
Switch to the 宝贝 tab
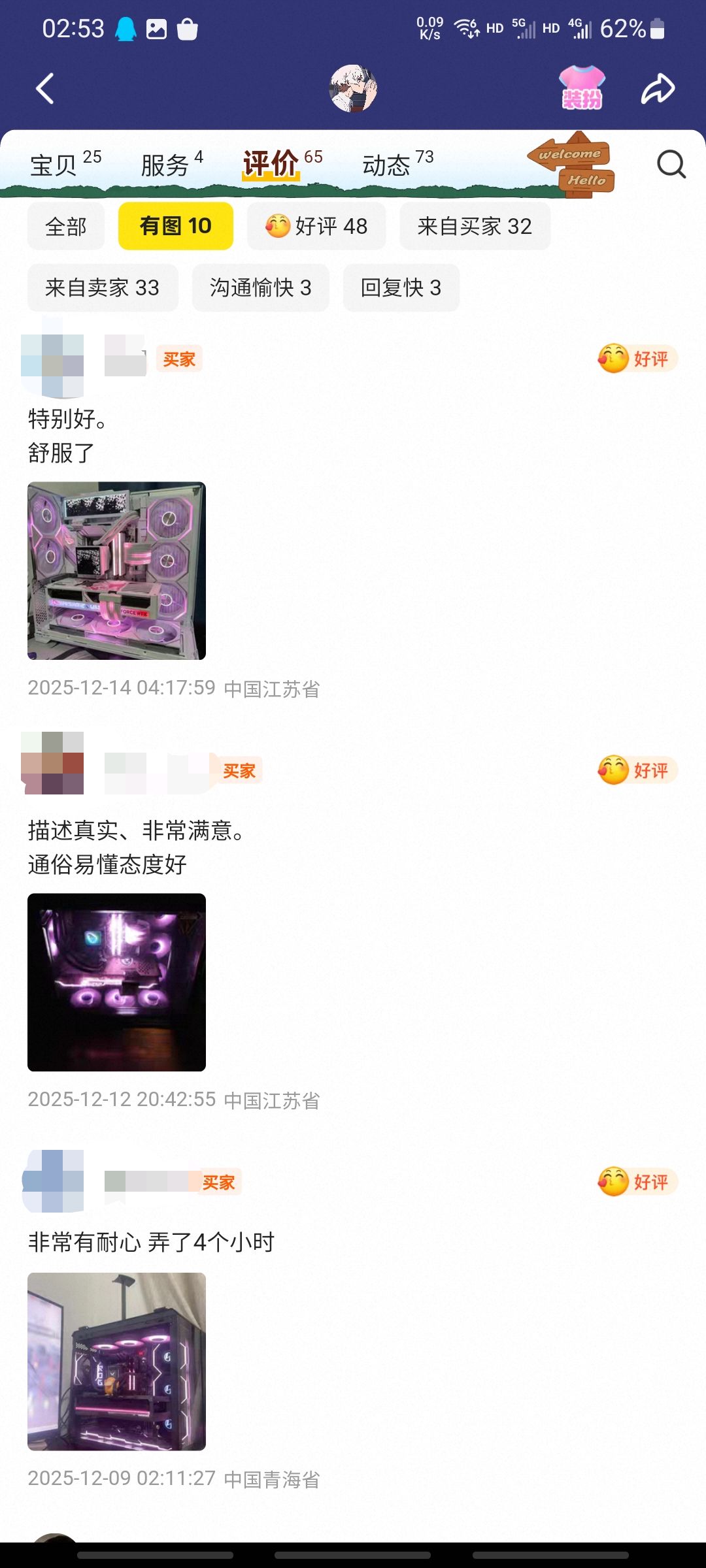(65, 164)
